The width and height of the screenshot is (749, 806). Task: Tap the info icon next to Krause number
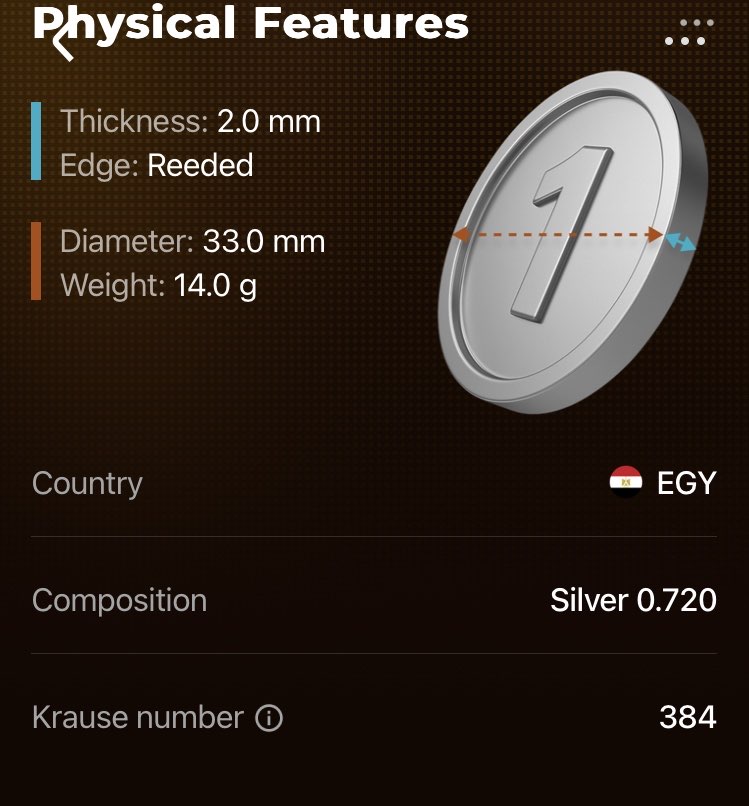[x=269, y=718]
